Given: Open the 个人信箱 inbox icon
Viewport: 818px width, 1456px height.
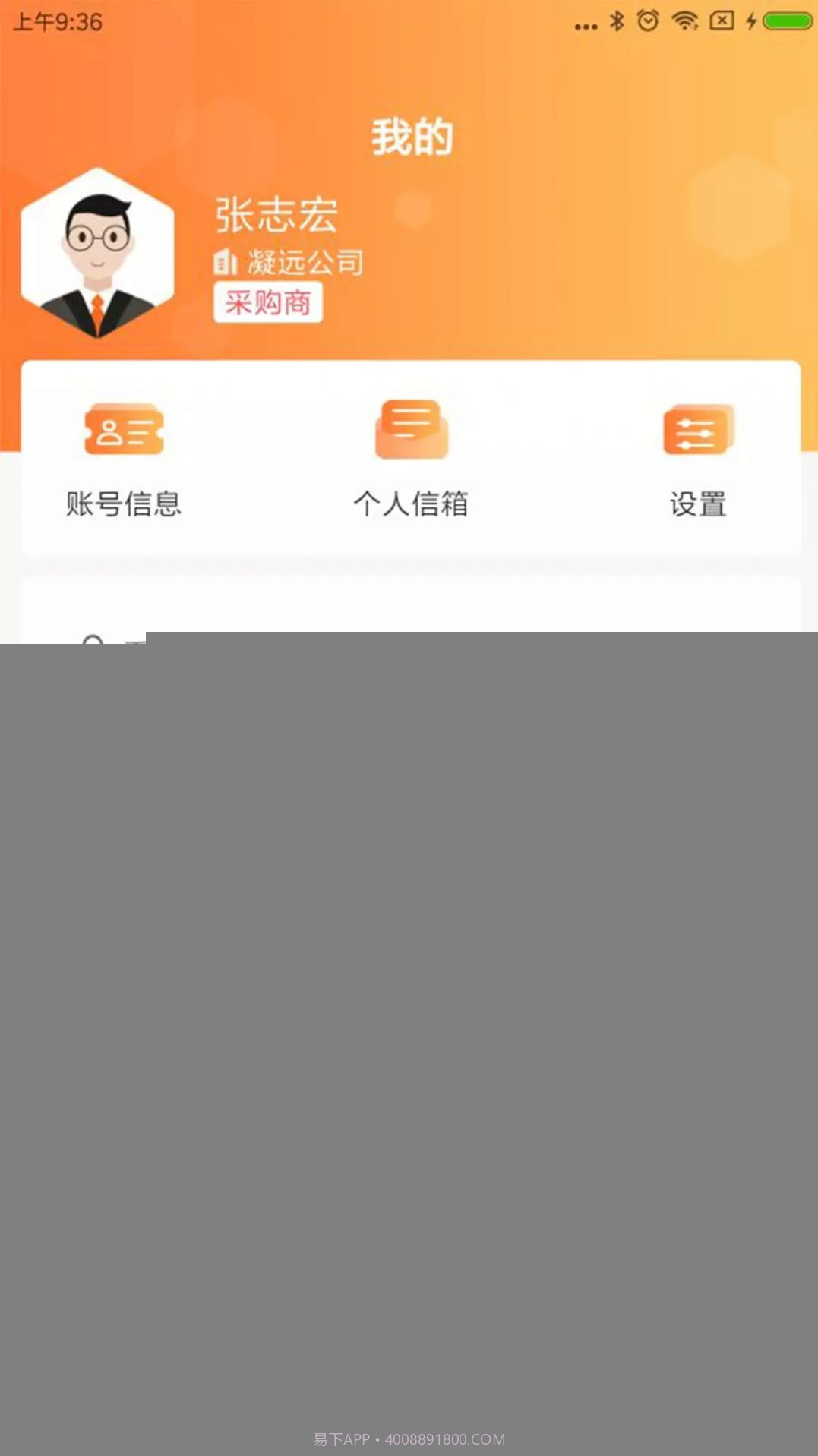Looking at the screenshot, I should [x=412, y=429].
